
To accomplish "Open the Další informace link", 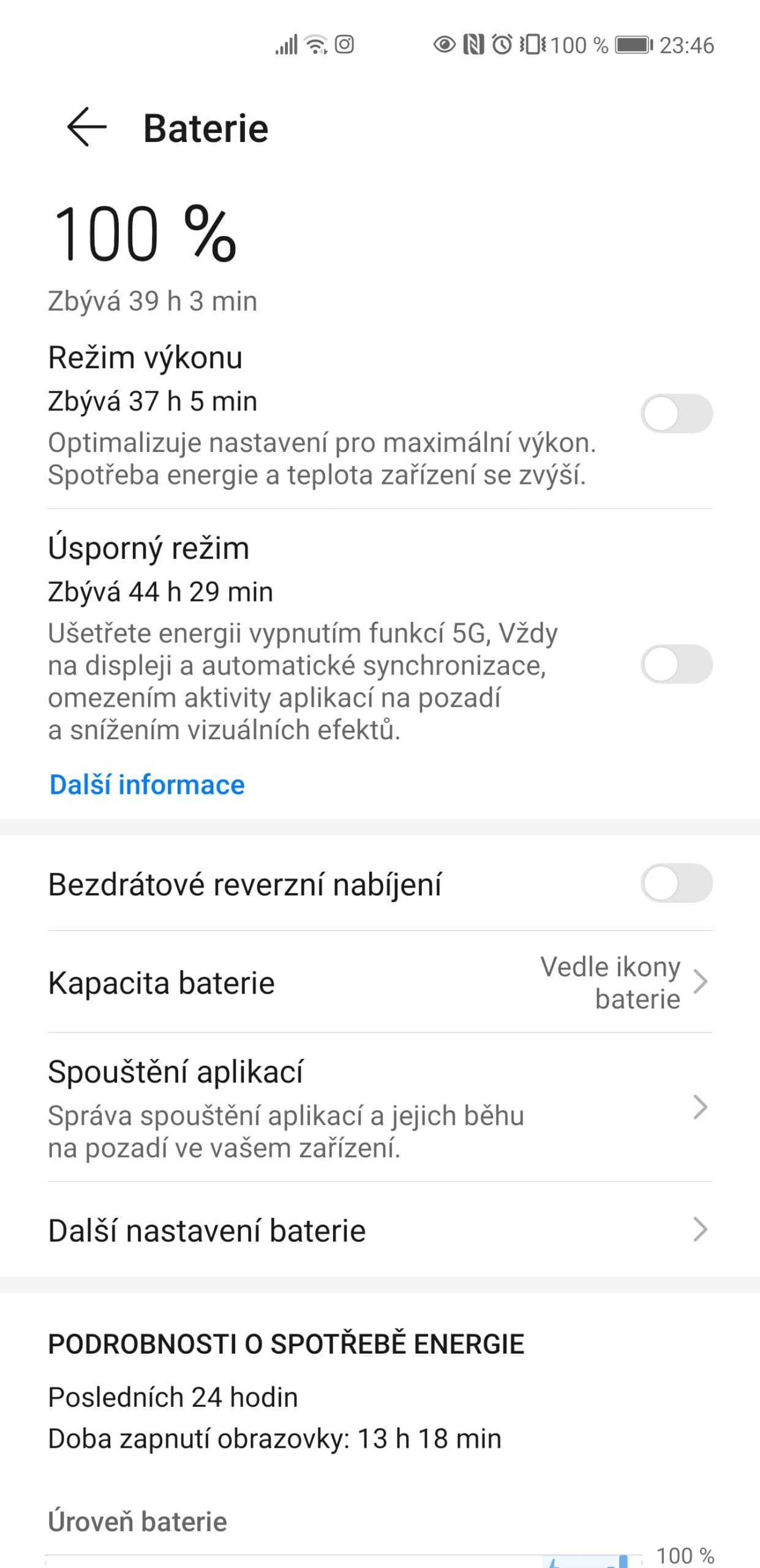I will 147,785.
